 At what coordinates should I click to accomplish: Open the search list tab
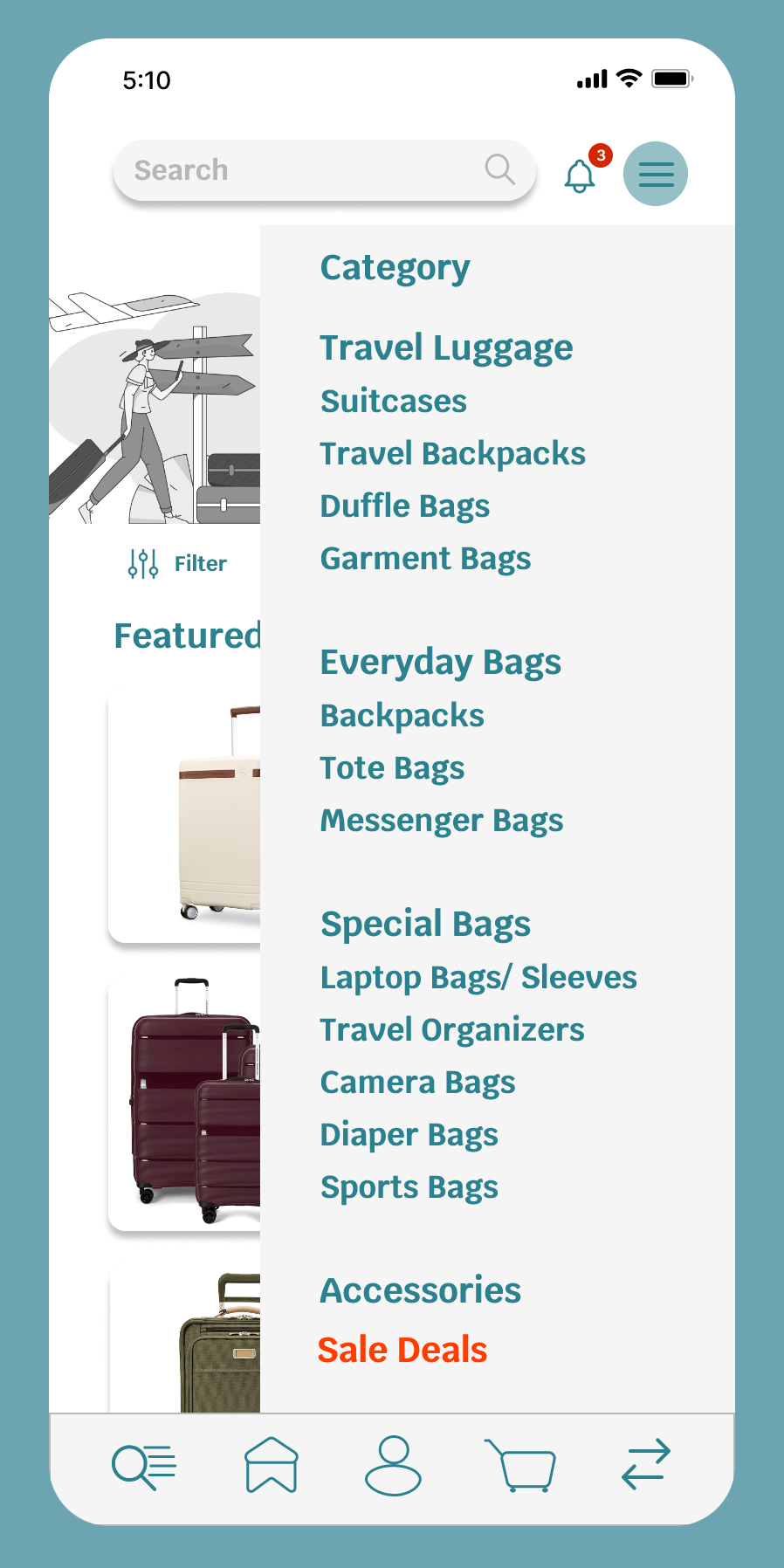144,1466
